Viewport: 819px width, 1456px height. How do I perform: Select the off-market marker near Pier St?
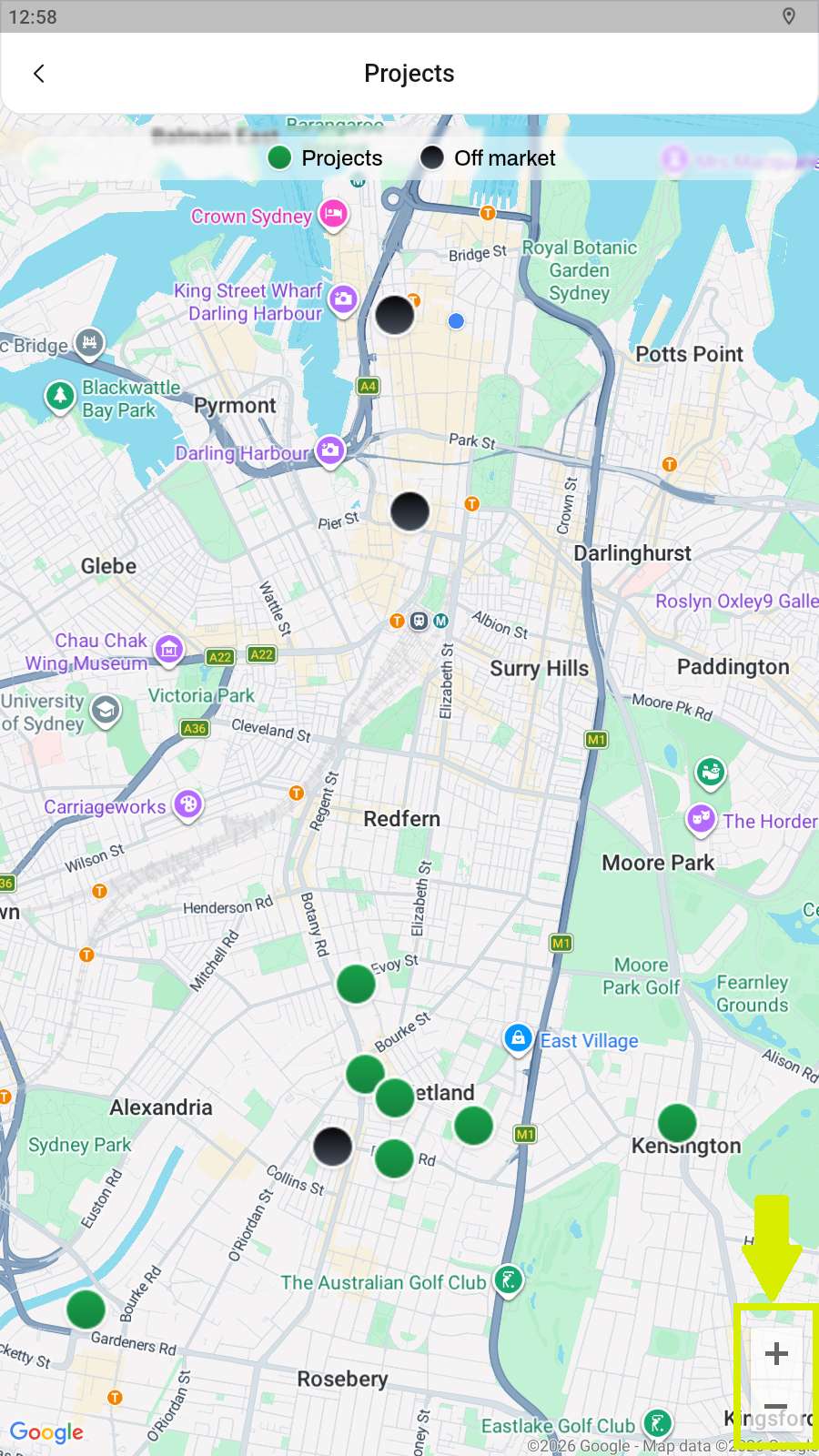pos(410,511)
